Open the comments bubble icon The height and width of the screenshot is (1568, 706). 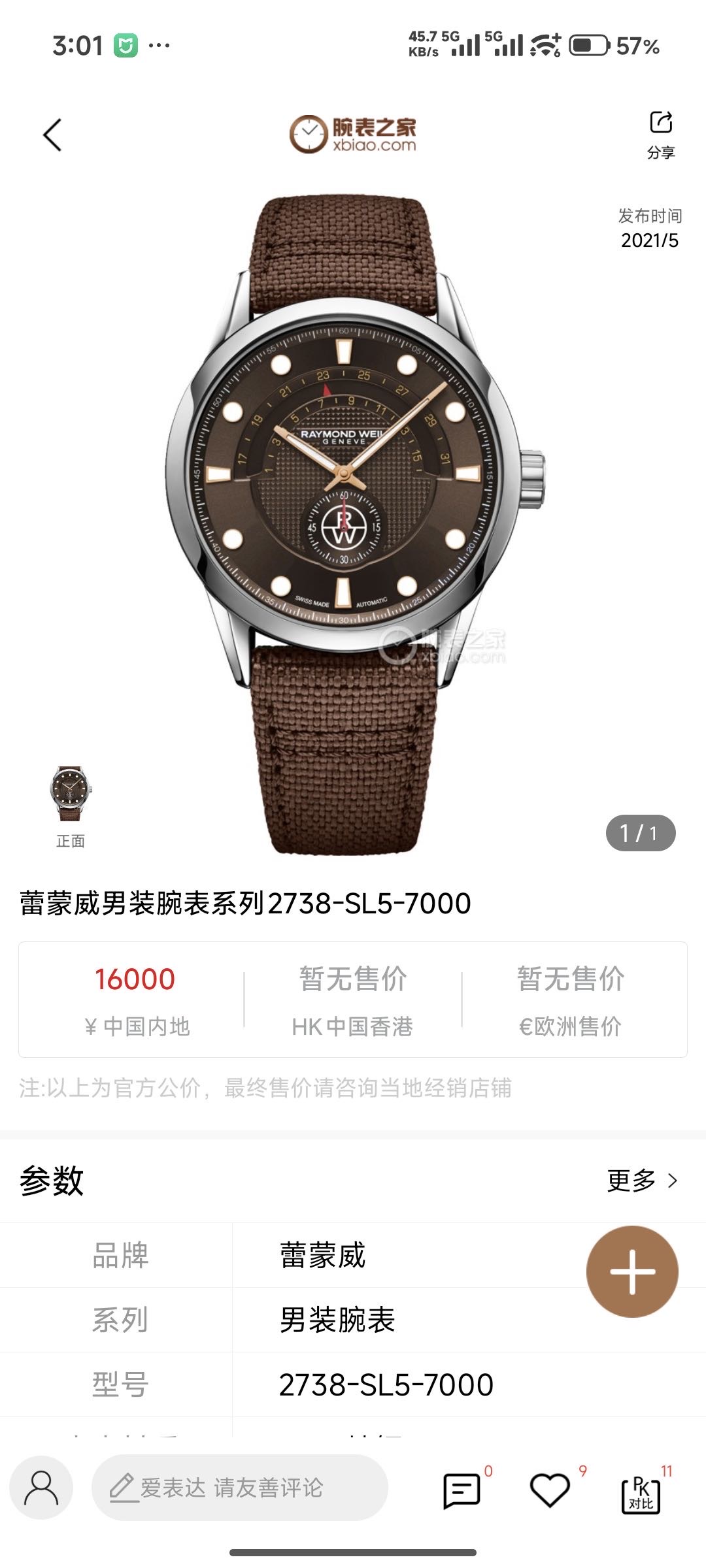coord(462,1490)
